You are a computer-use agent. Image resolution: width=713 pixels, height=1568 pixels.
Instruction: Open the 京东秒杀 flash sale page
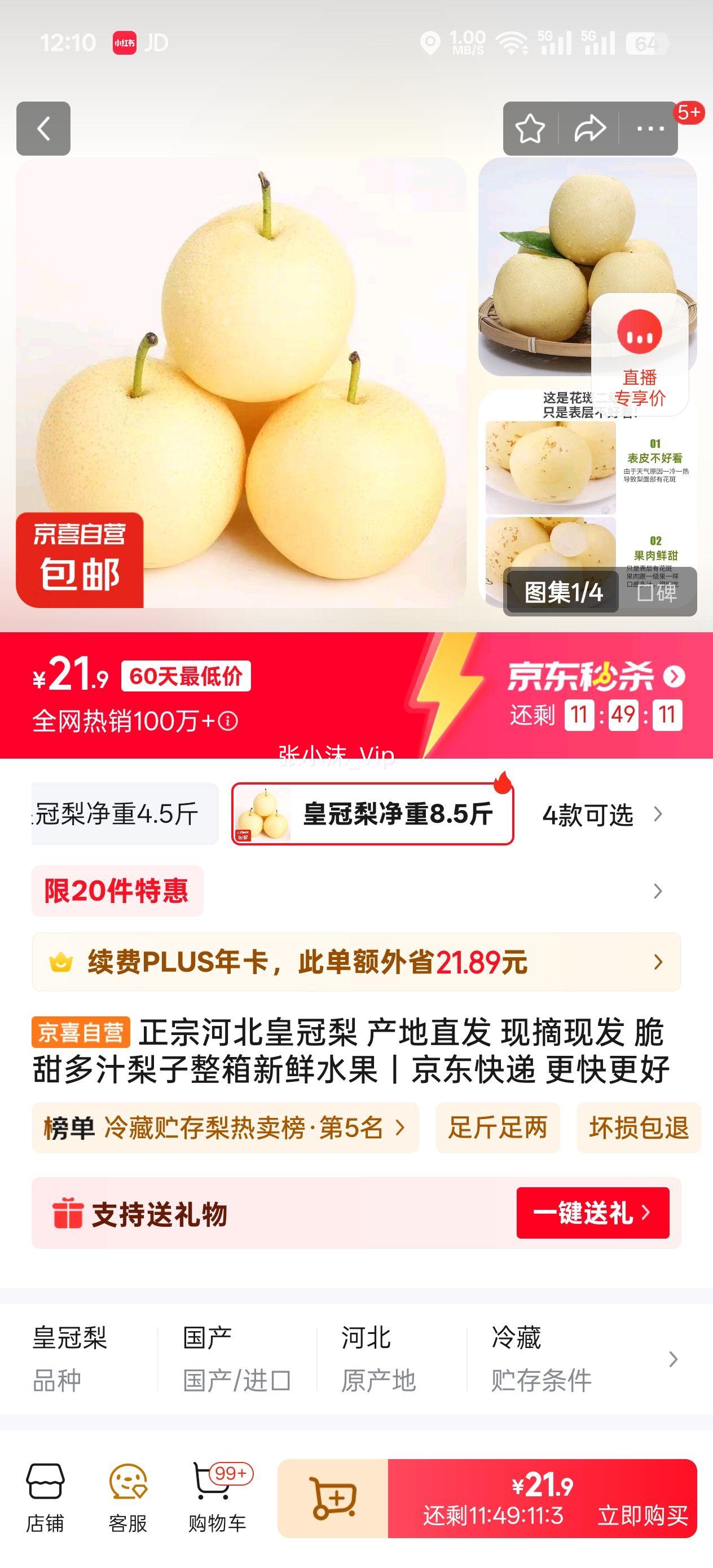coord(596,676)
